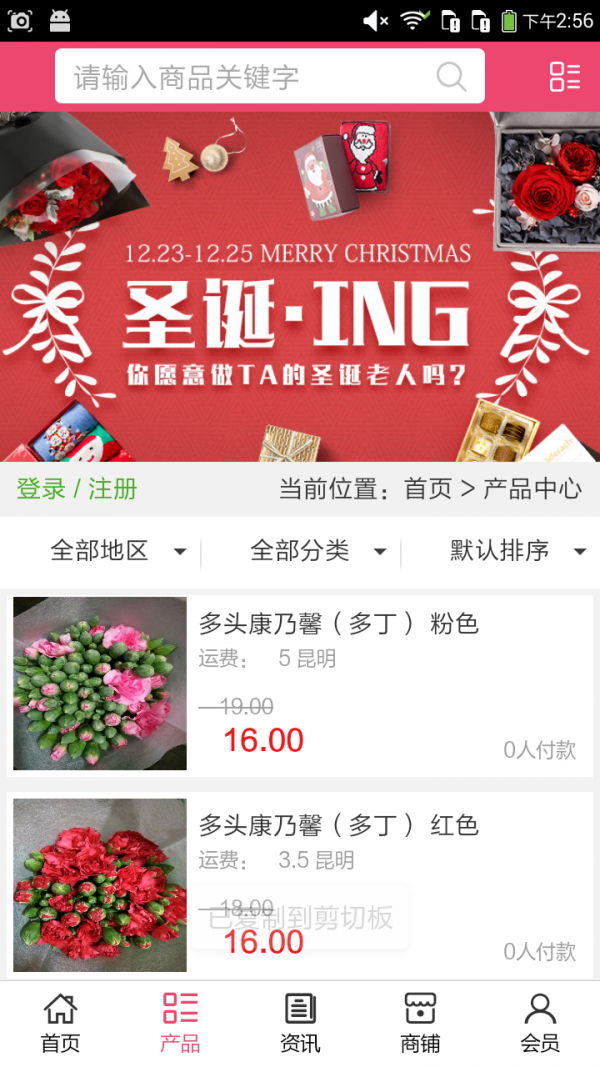Go to the 资讯 tab
Viewport: 600px width, 1067px height.
click(x=300, y=1023)
